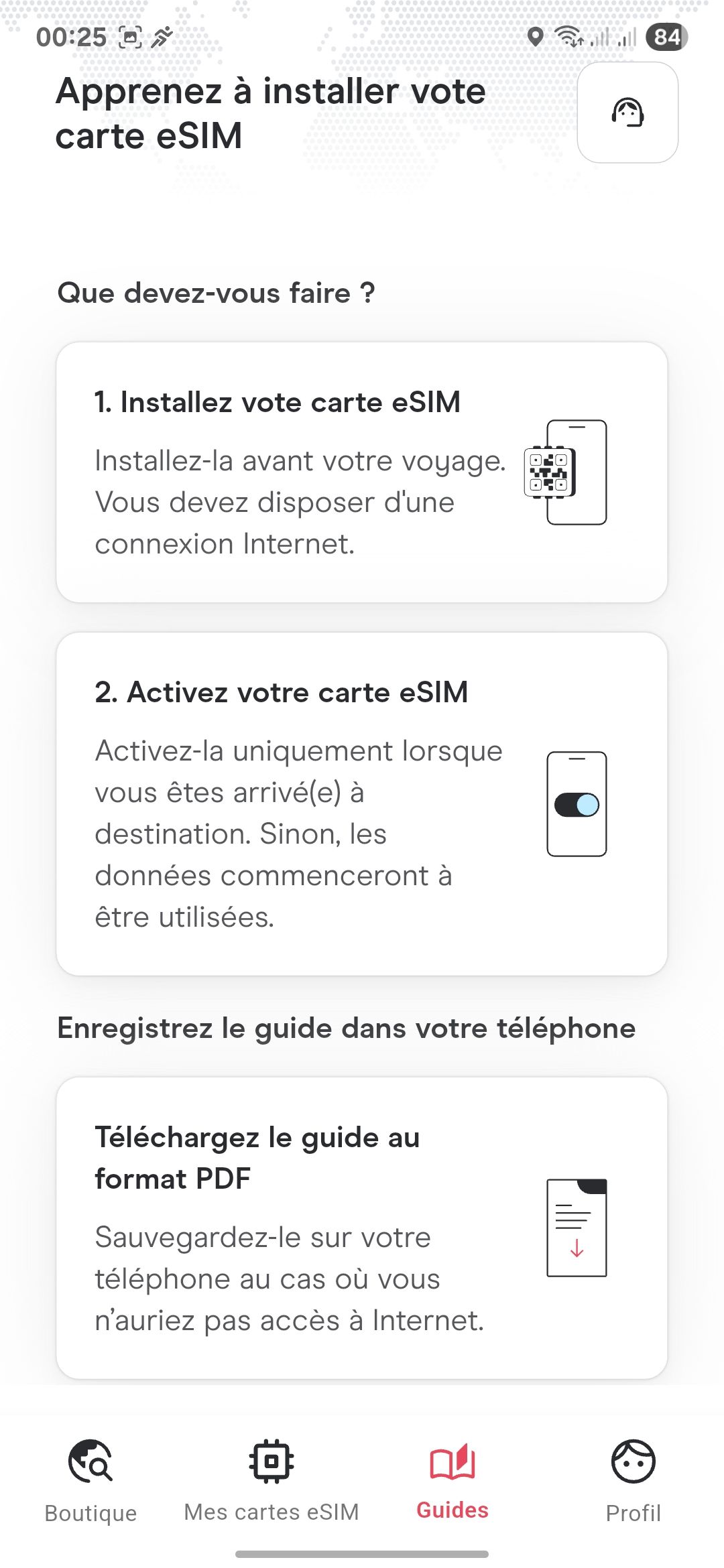
Task: Open the 'Activez votre carte eSIM' guide card
Action: pos(362,803)
